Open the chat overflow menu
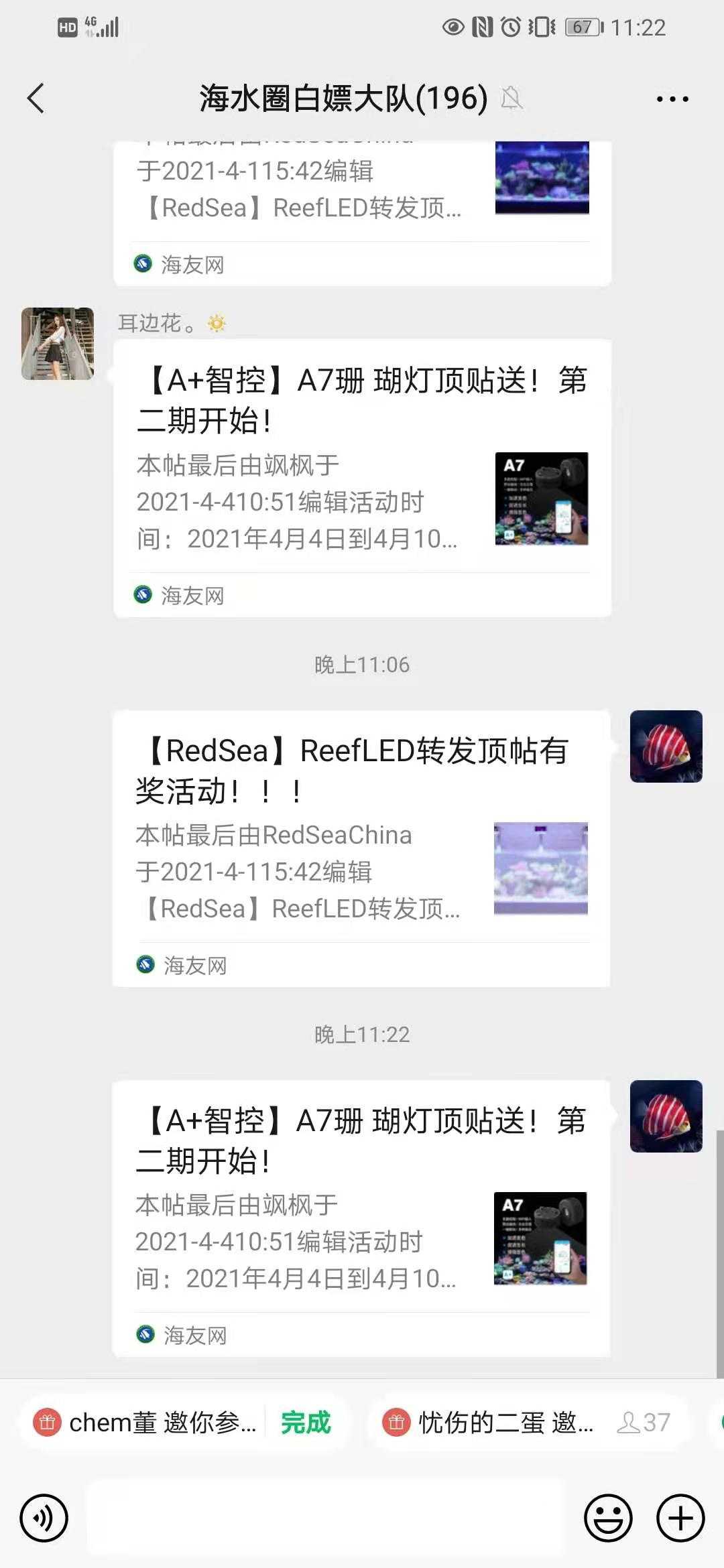The width and height of the screenshot is (724, 1568). [672, 99]
